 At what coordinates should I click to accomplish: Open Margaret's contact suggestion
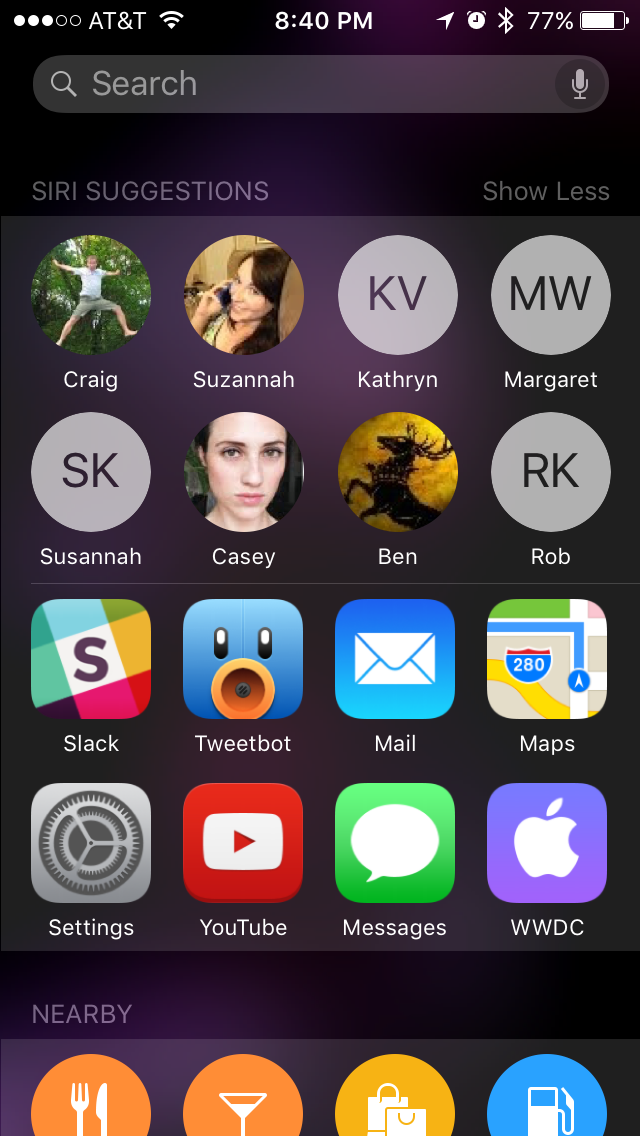point(550,295)
